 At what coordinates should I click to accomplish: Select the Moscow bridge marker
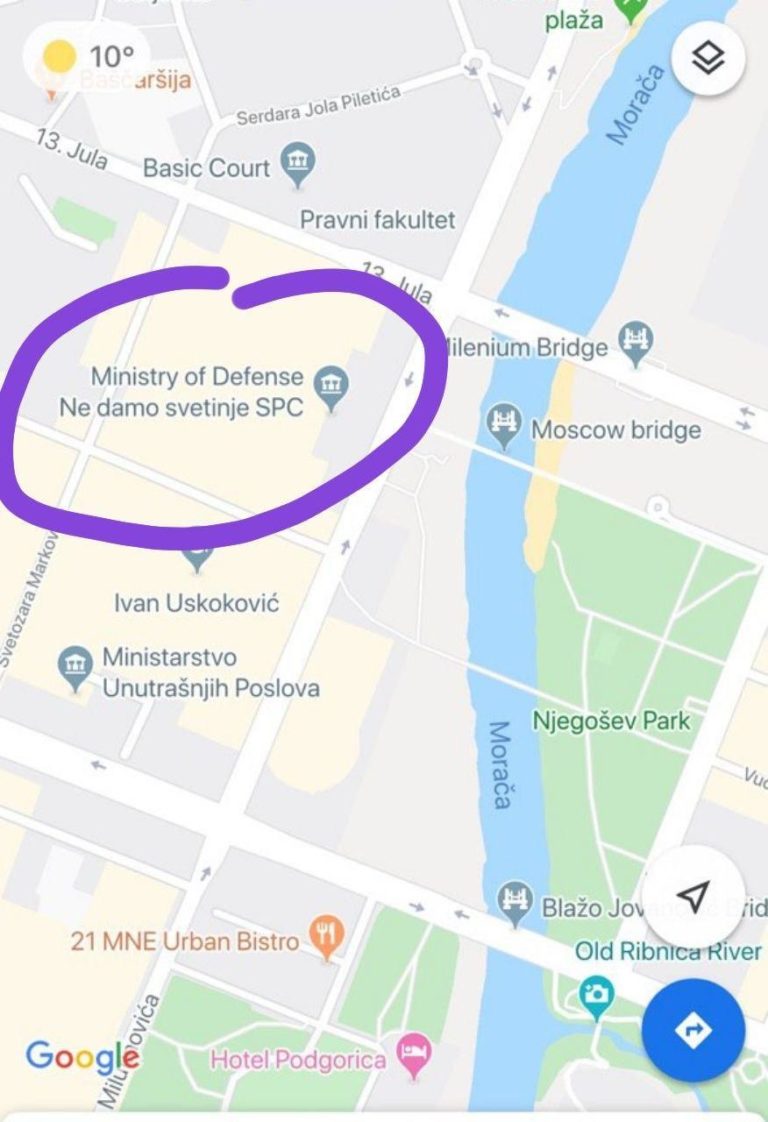(x=504, y=424)
